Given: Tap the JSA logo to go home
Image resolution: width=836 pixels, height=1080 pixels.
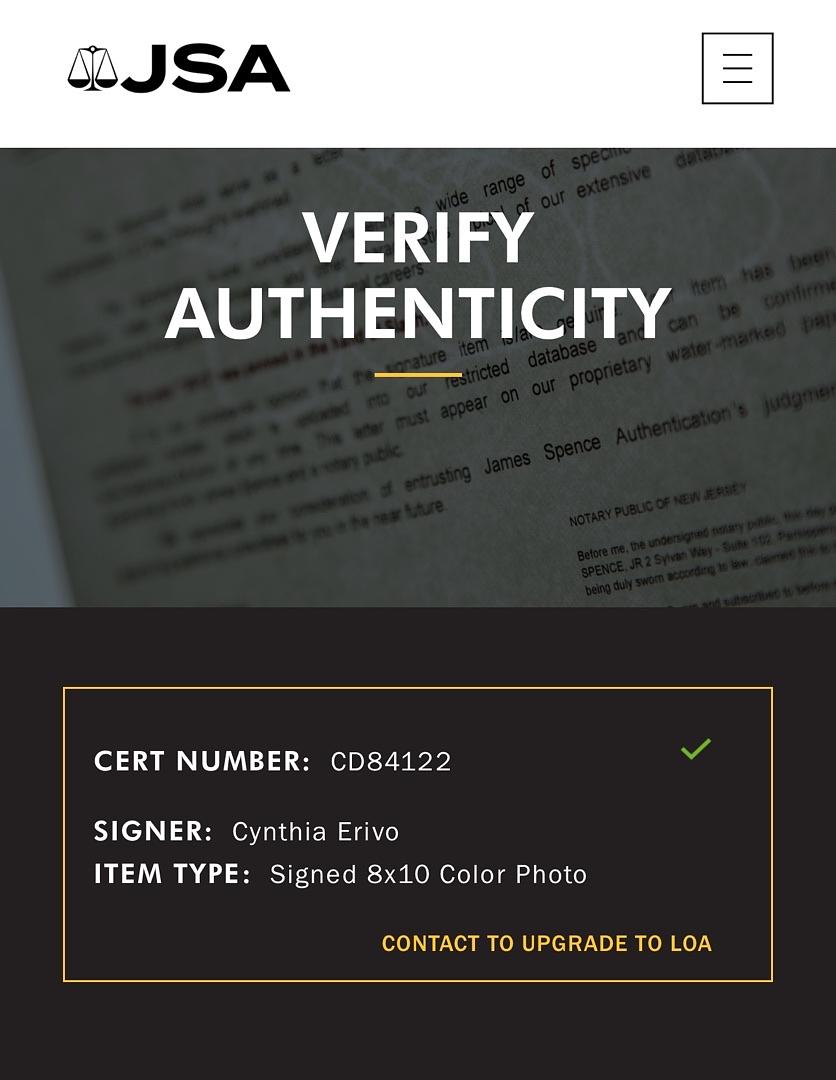Looking at the screenshot, I should pyautogui.click(x=179, y=69).
